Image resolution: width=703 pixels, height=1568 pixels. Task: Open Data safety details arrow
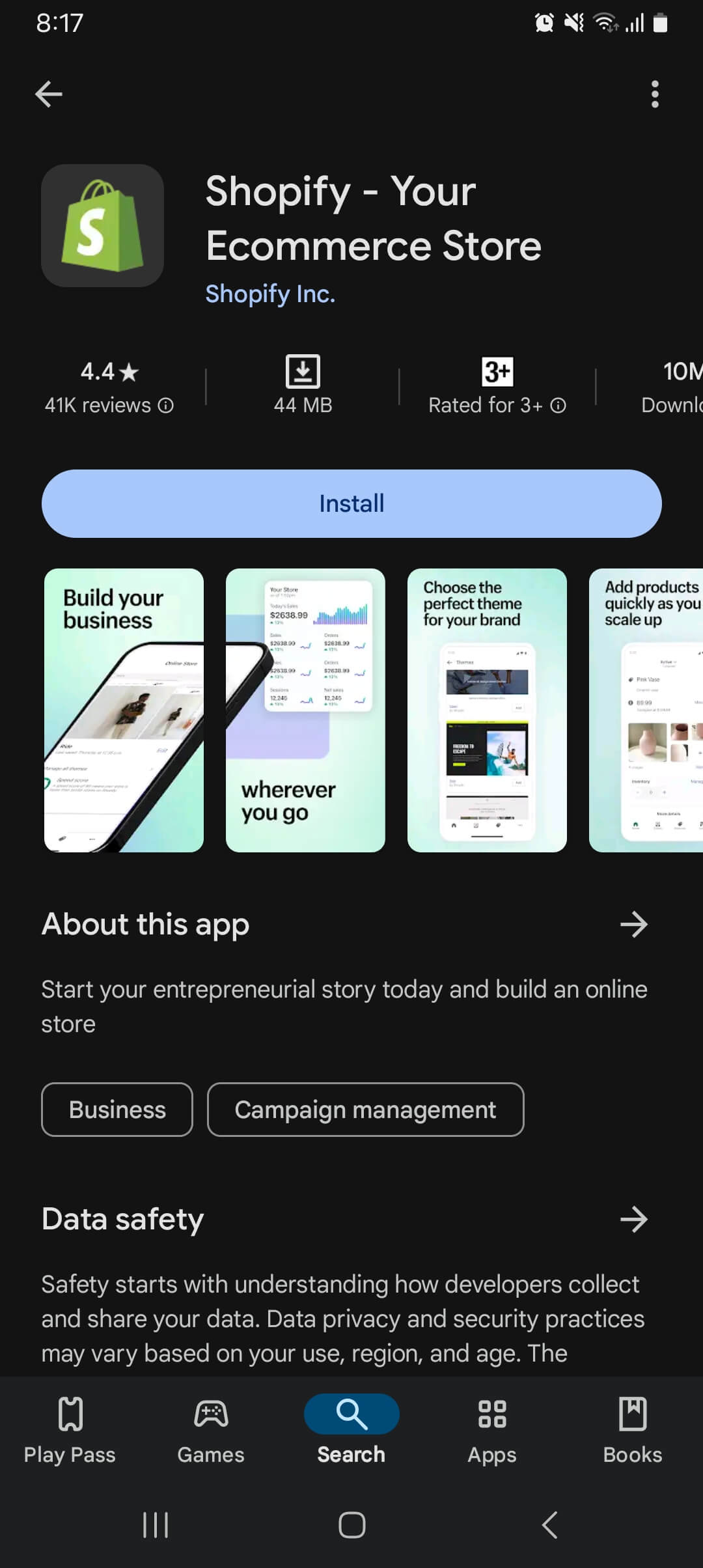coord(633,1219)
